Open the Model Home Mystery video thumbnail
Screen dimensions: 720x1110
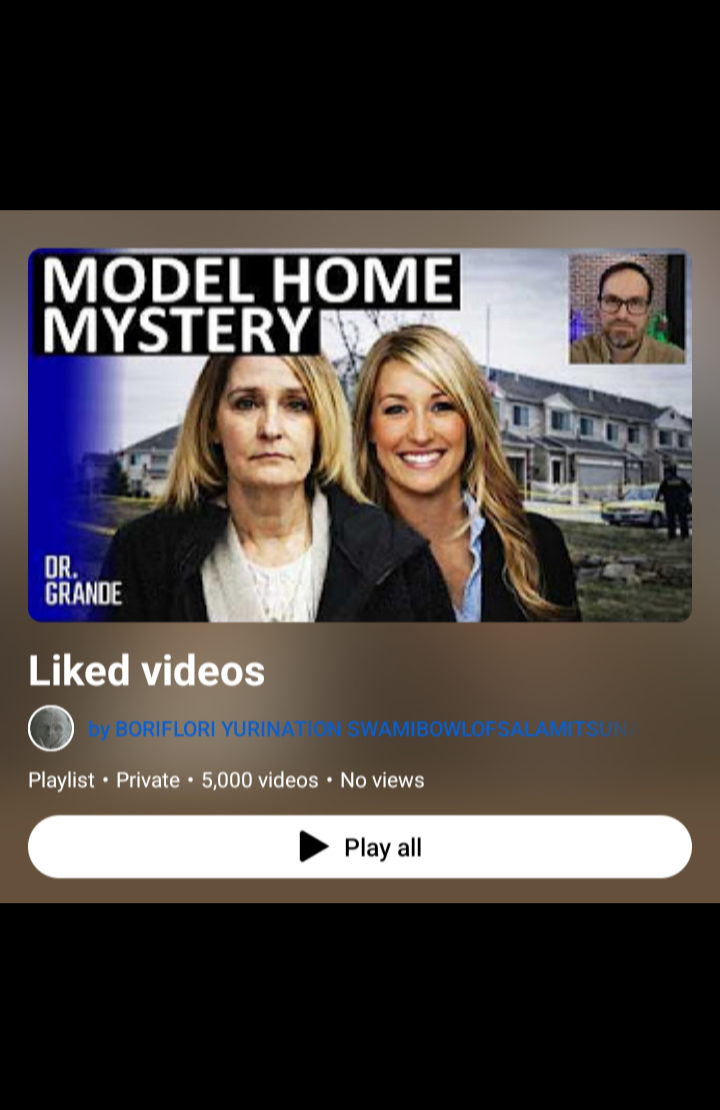click(360, 435)
